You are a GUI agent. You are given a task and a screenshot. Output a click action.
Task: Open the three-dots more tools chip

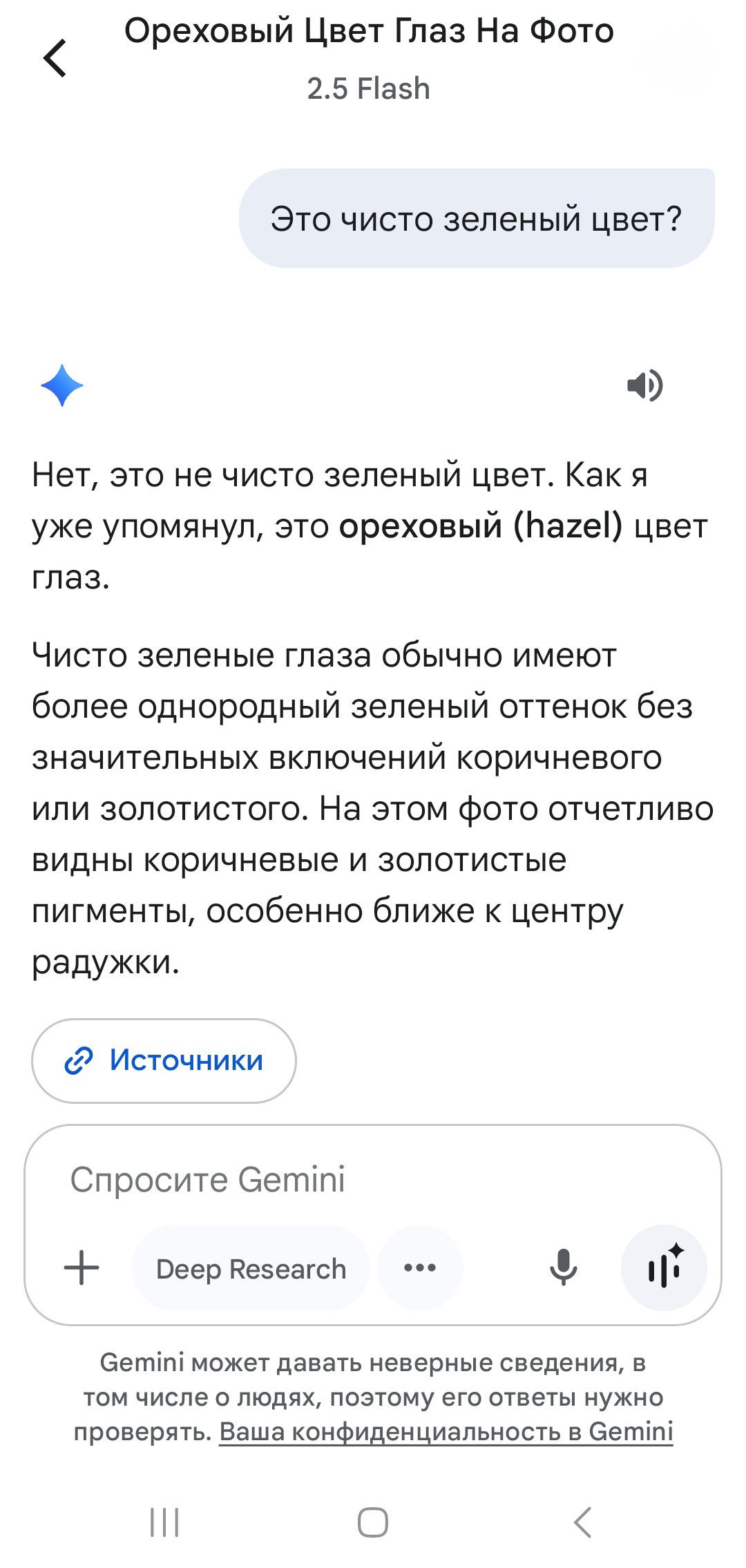pyautogui.click(x=420, y=1268)
